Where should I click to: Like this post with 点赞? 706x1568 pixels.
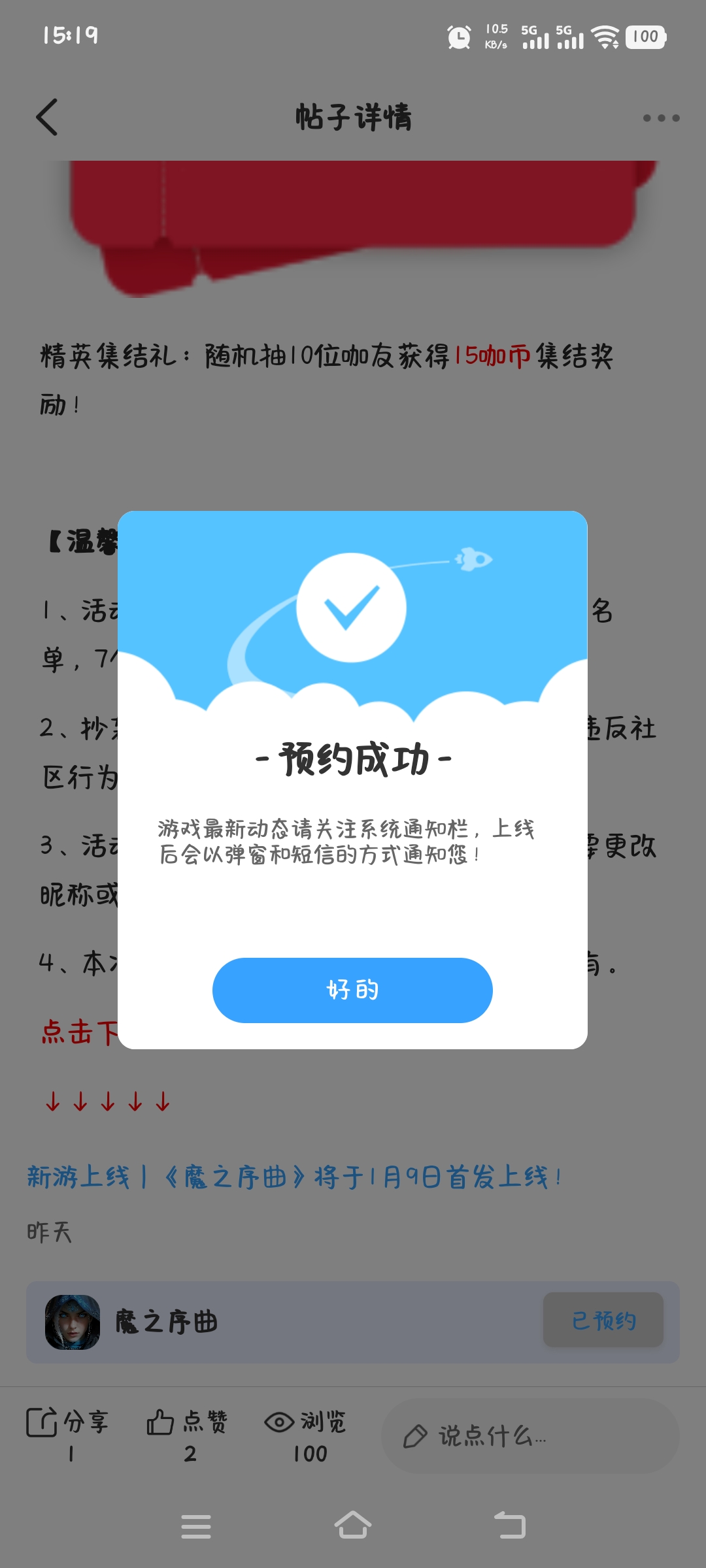(x=188, y=1434)
